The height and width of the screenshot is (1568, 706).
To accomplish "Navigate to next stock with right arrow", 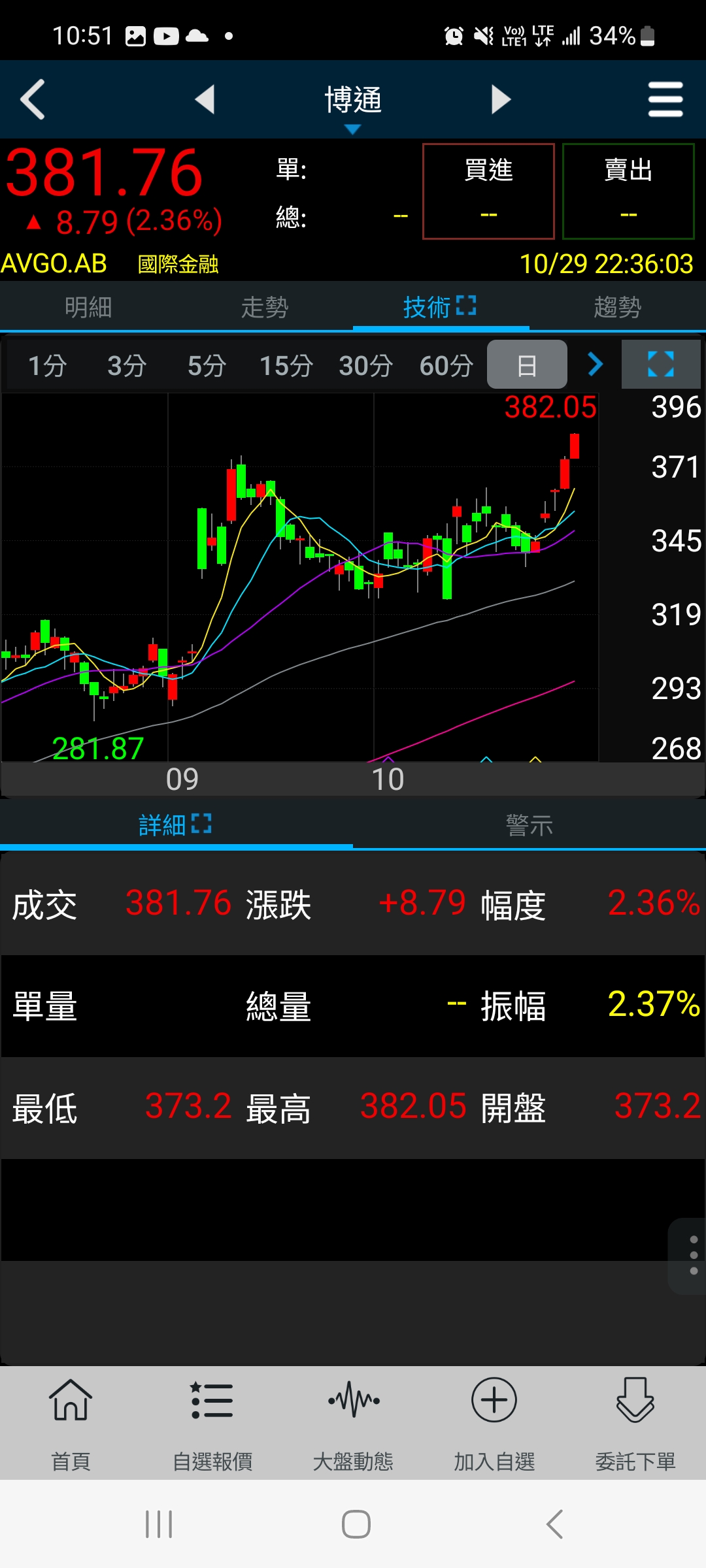I will 500,99.
